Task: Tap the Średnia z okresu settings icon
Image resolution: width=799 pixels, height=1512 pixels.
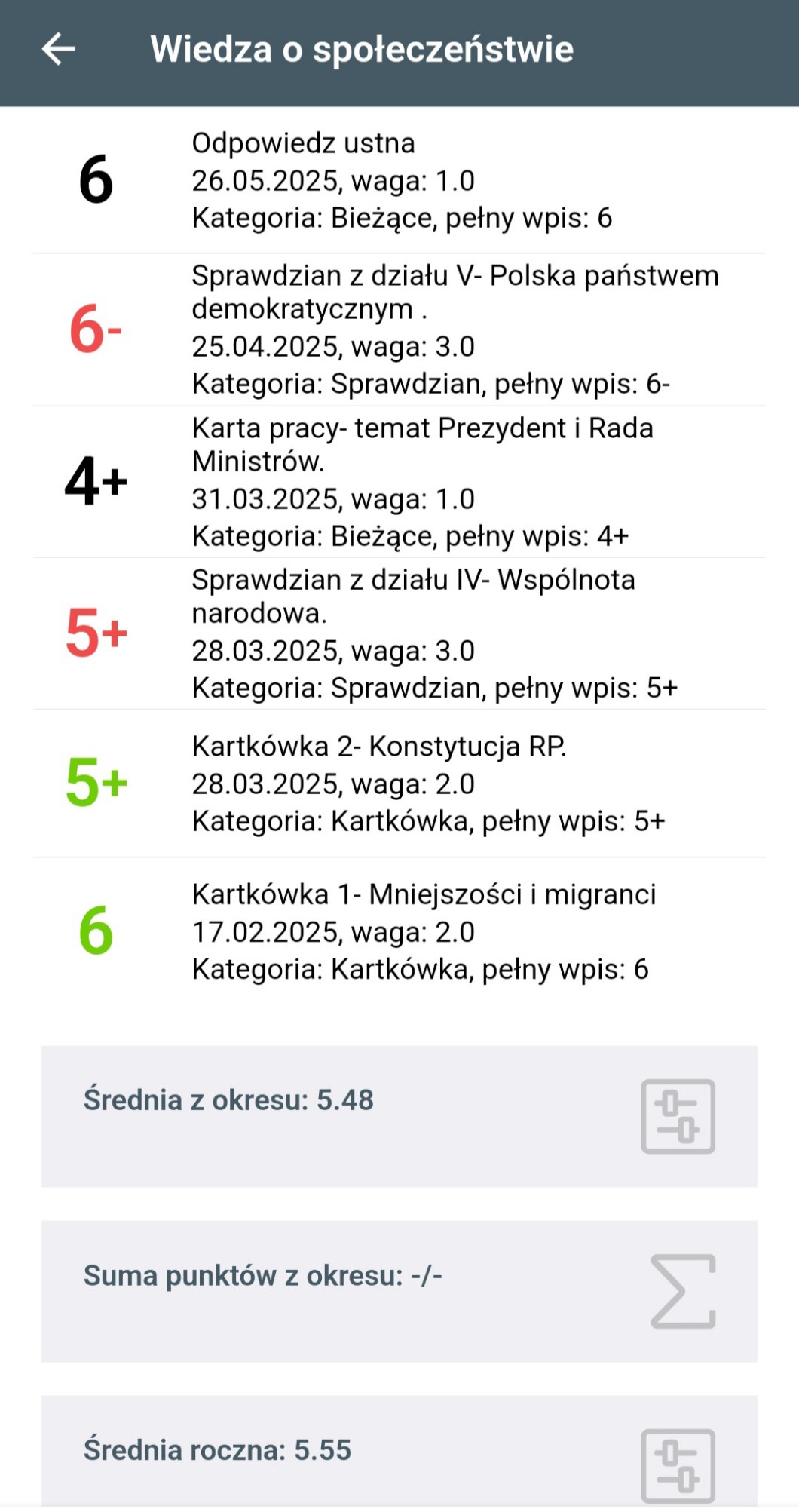Action: [x=678, y=1116]
